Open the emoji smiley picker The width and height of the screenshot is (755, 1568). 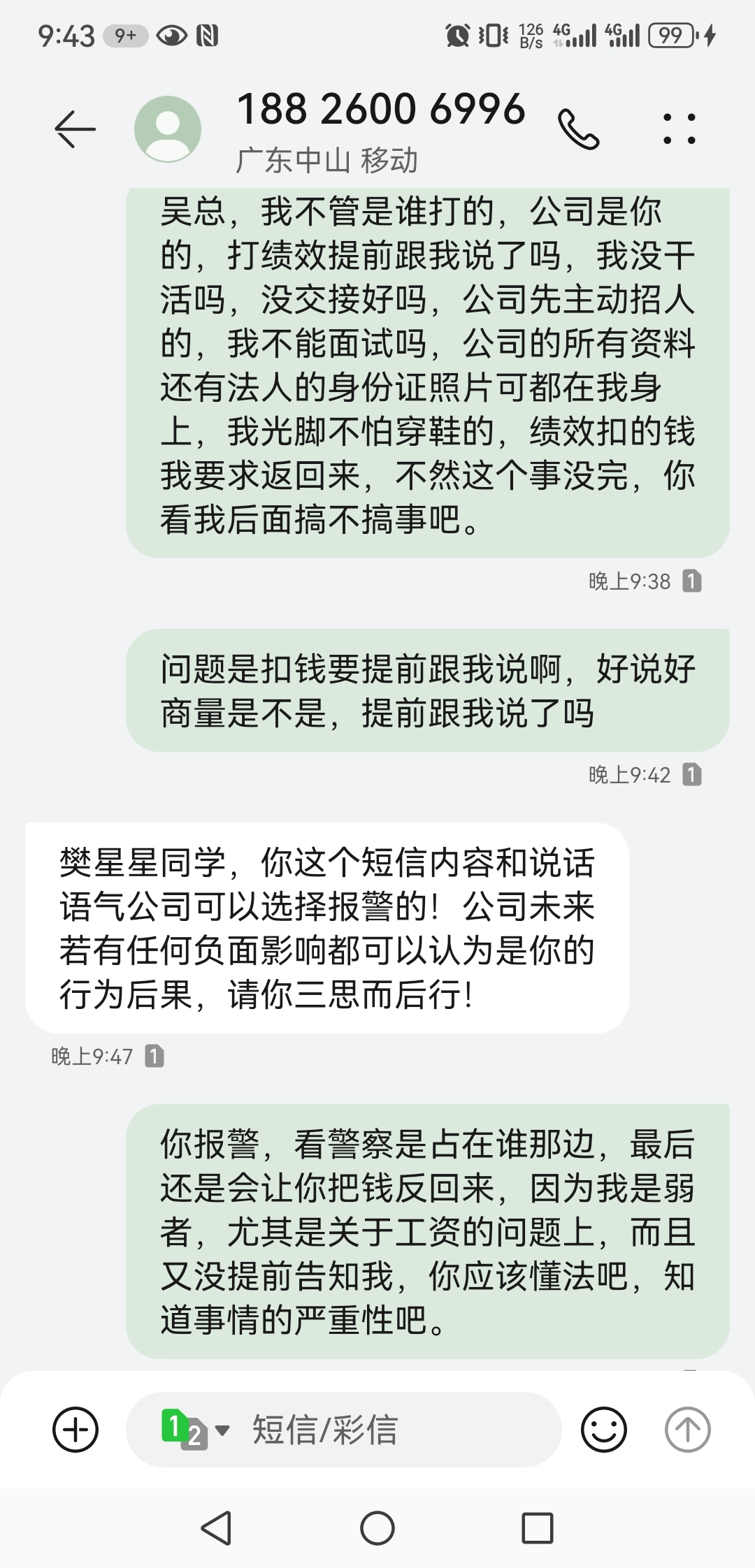tap(603, 1429)
